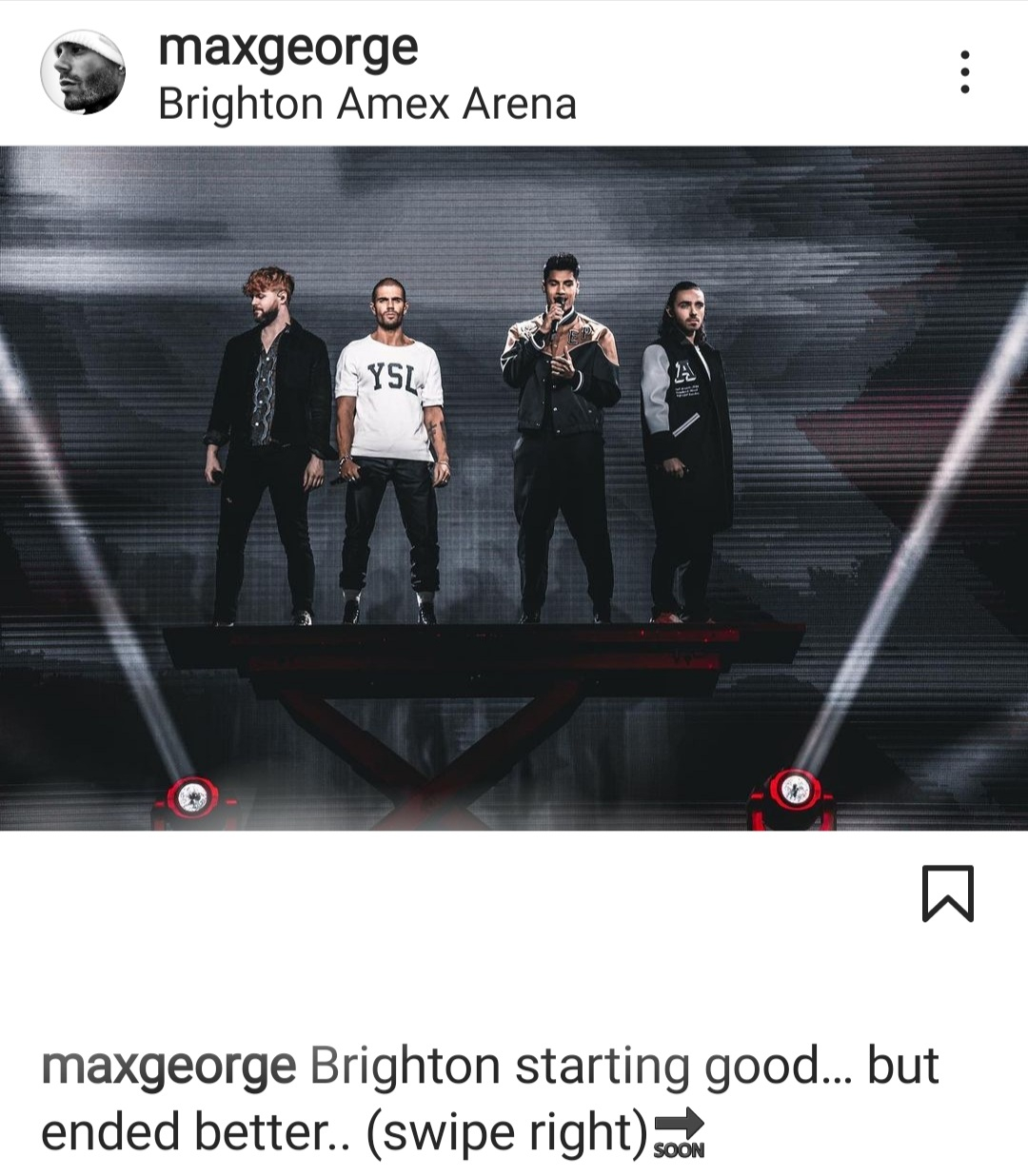
Task: Open the post's three-dot overflow menu
Action: 964,72
